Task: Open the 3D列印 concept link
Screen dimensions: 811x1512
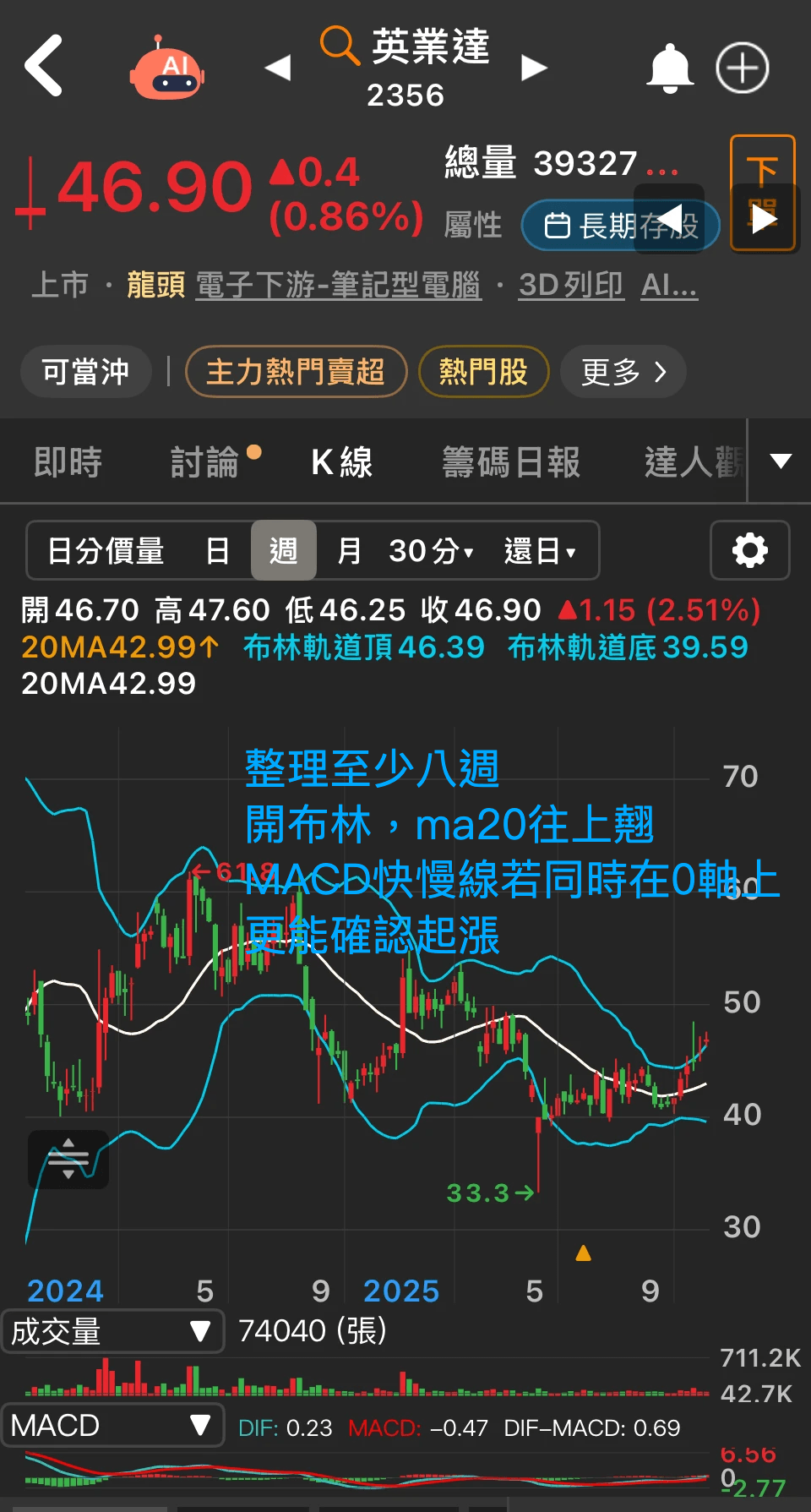Action: tap(571, 286)
